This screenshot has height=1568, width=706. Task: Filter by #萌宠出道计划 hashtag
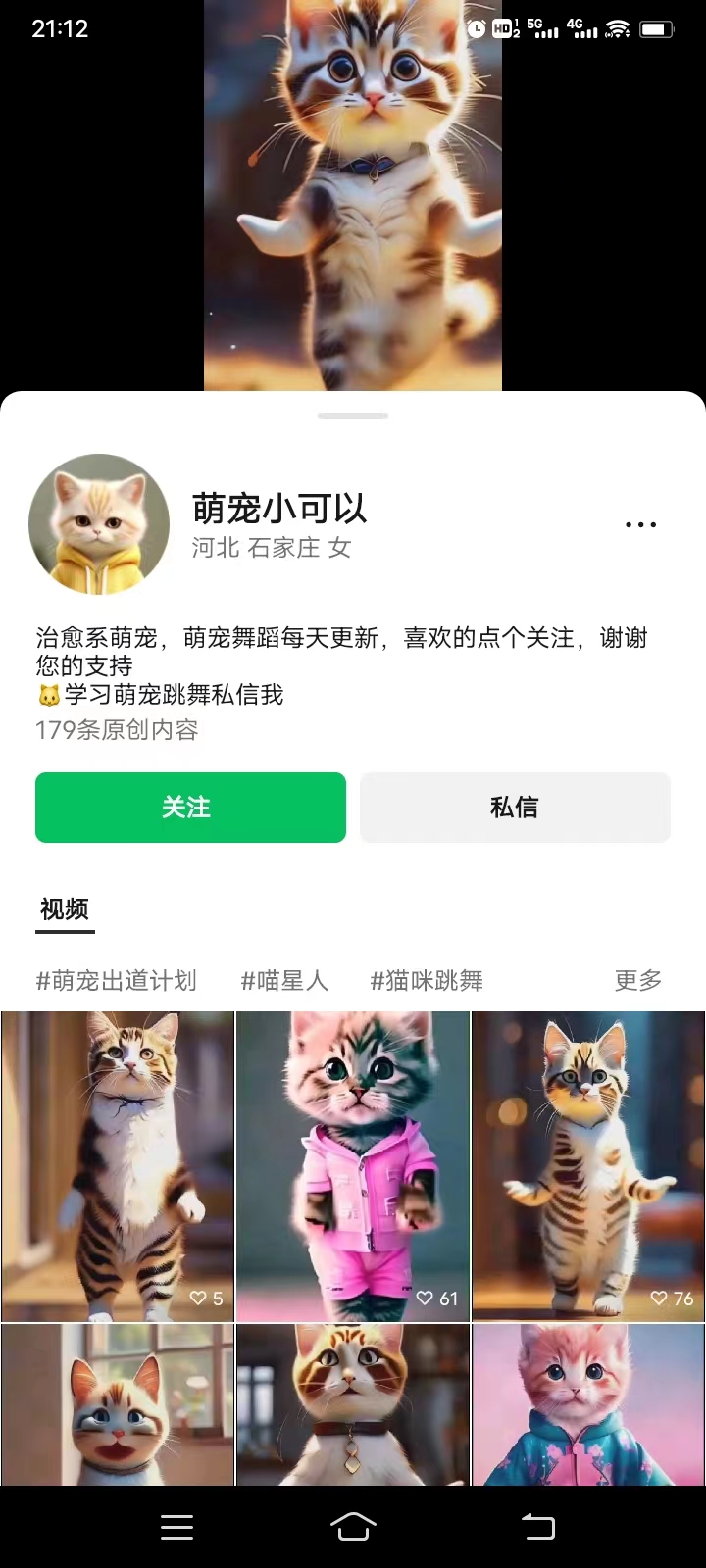[x=117, y=980]
